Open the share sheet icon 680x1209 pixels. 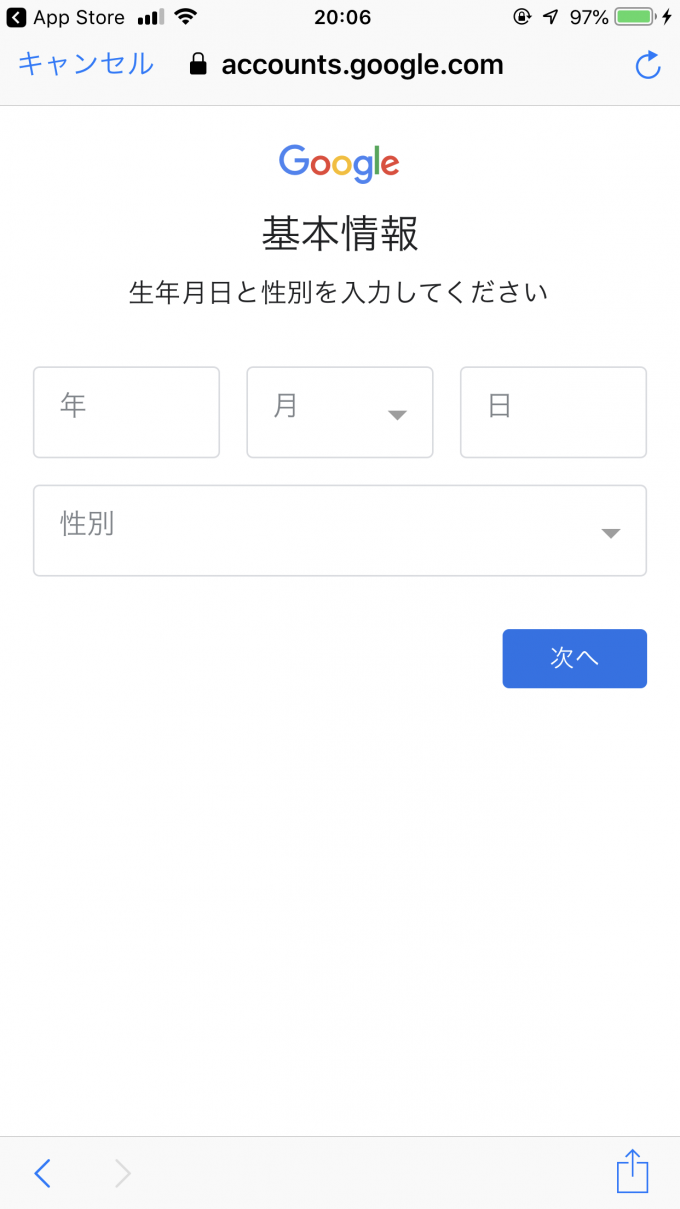[x=632, y=1171]
